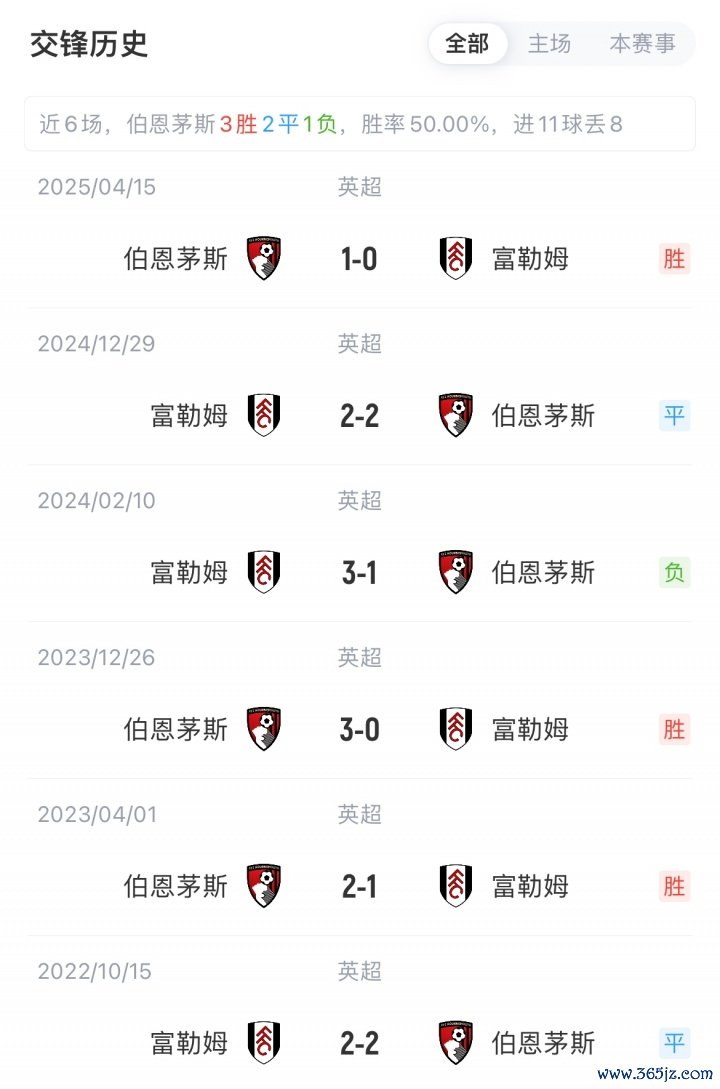
Task: View the 2022/10/15 富勒姆 2-2 伯恩茅斯 match
Action: [359, 1044]
